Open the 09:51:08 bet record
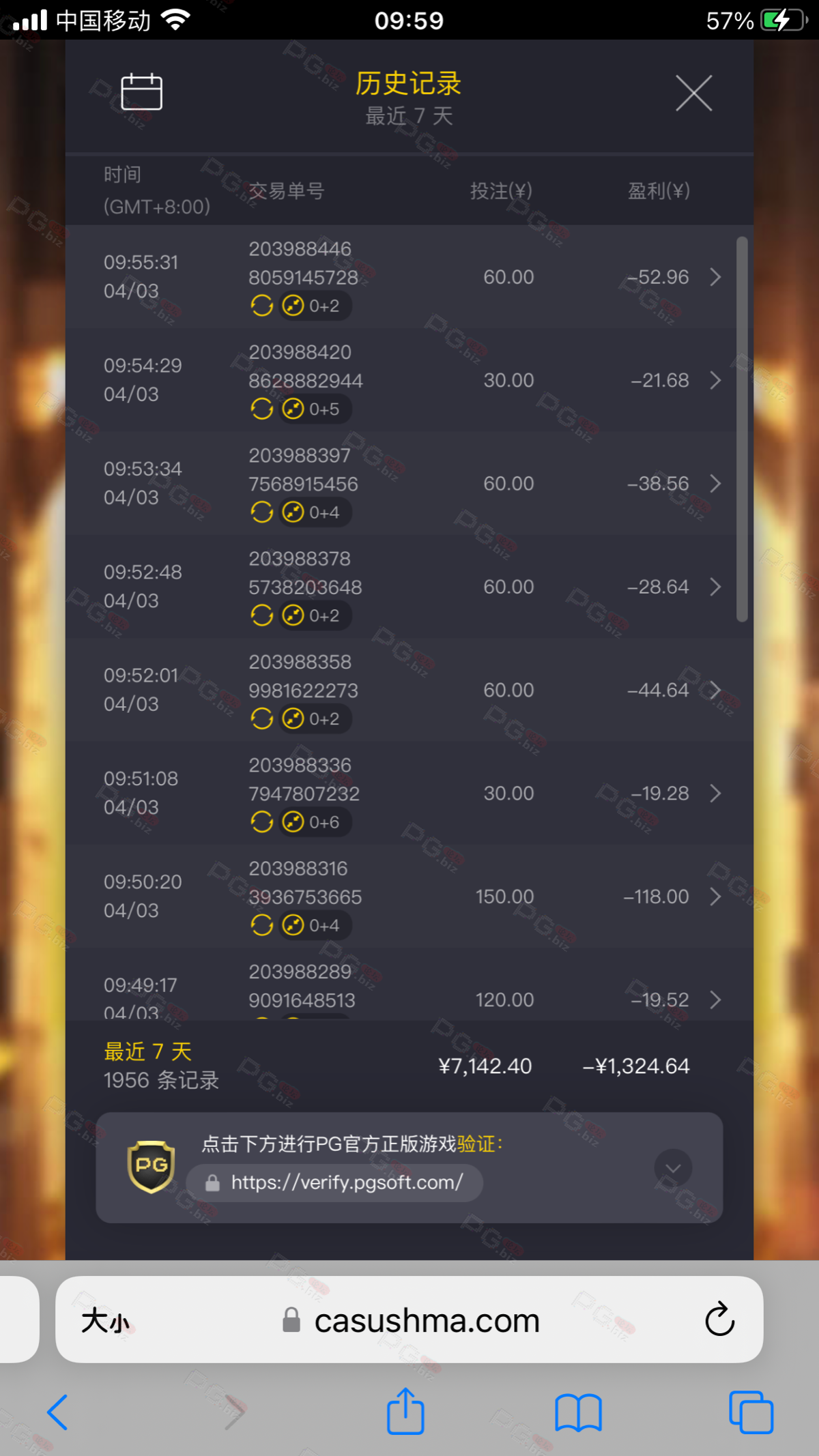The width and height of the screenshot is (819, 1456). click(x=409, y=793)
